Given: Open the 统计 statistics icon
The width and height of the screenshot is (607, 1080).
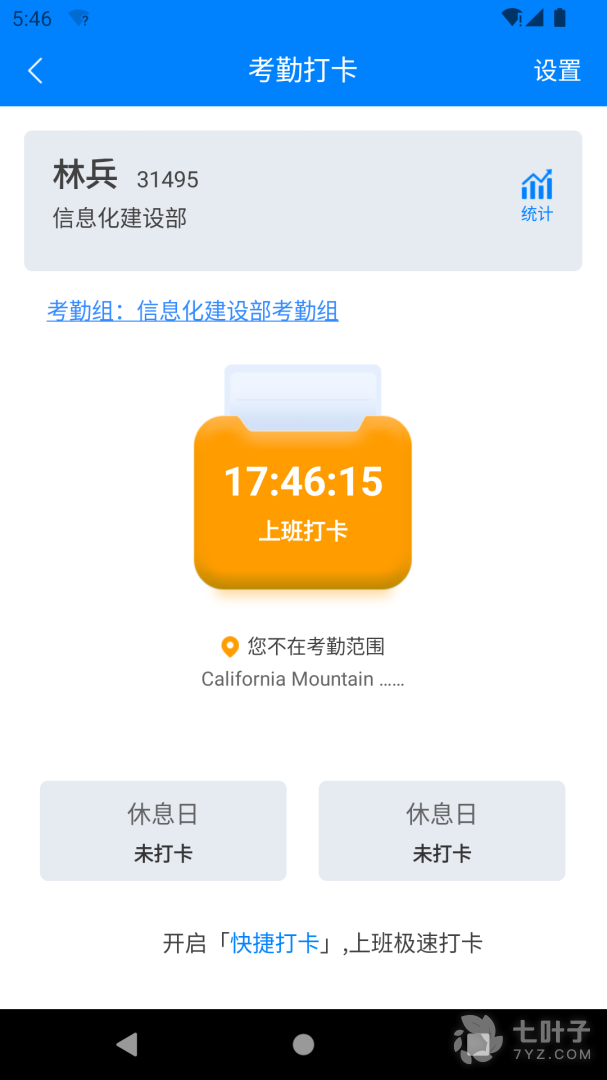Looking at the screenshot, I should (537, 196).
